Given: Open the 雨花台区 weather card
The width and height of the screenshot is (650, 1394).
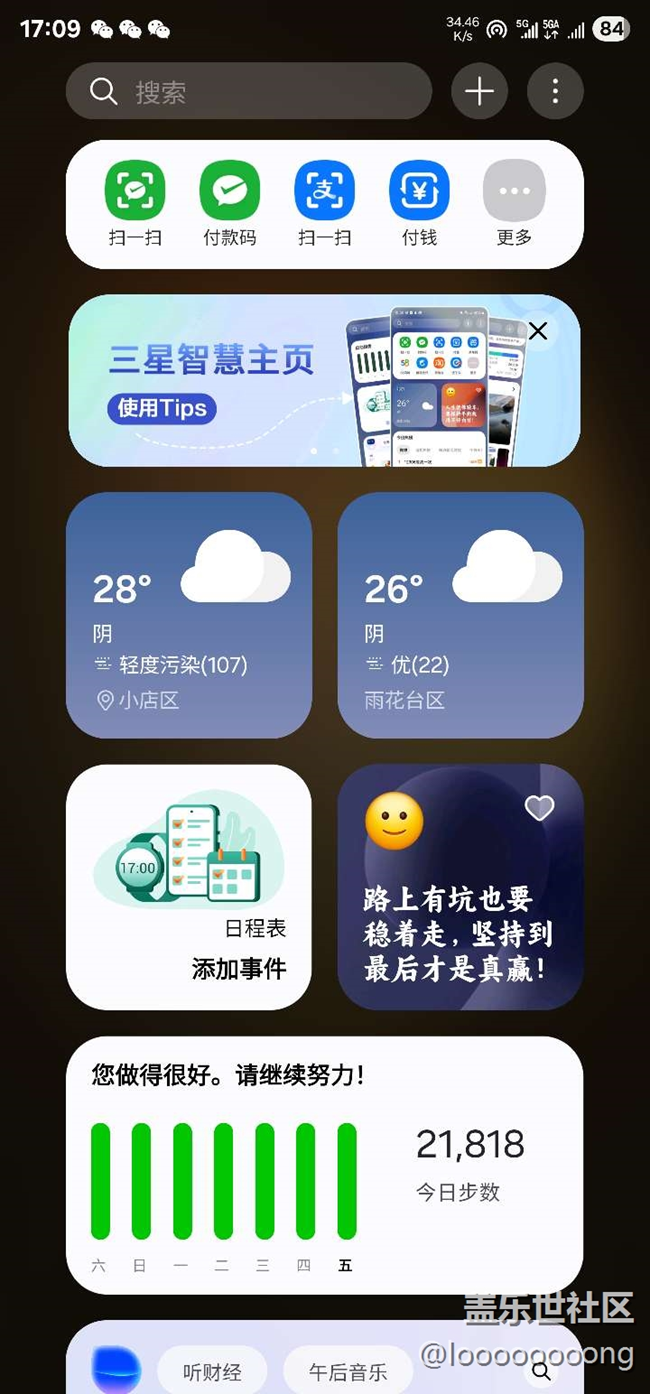Looking at the screenshot, I should tap(461, 615).
